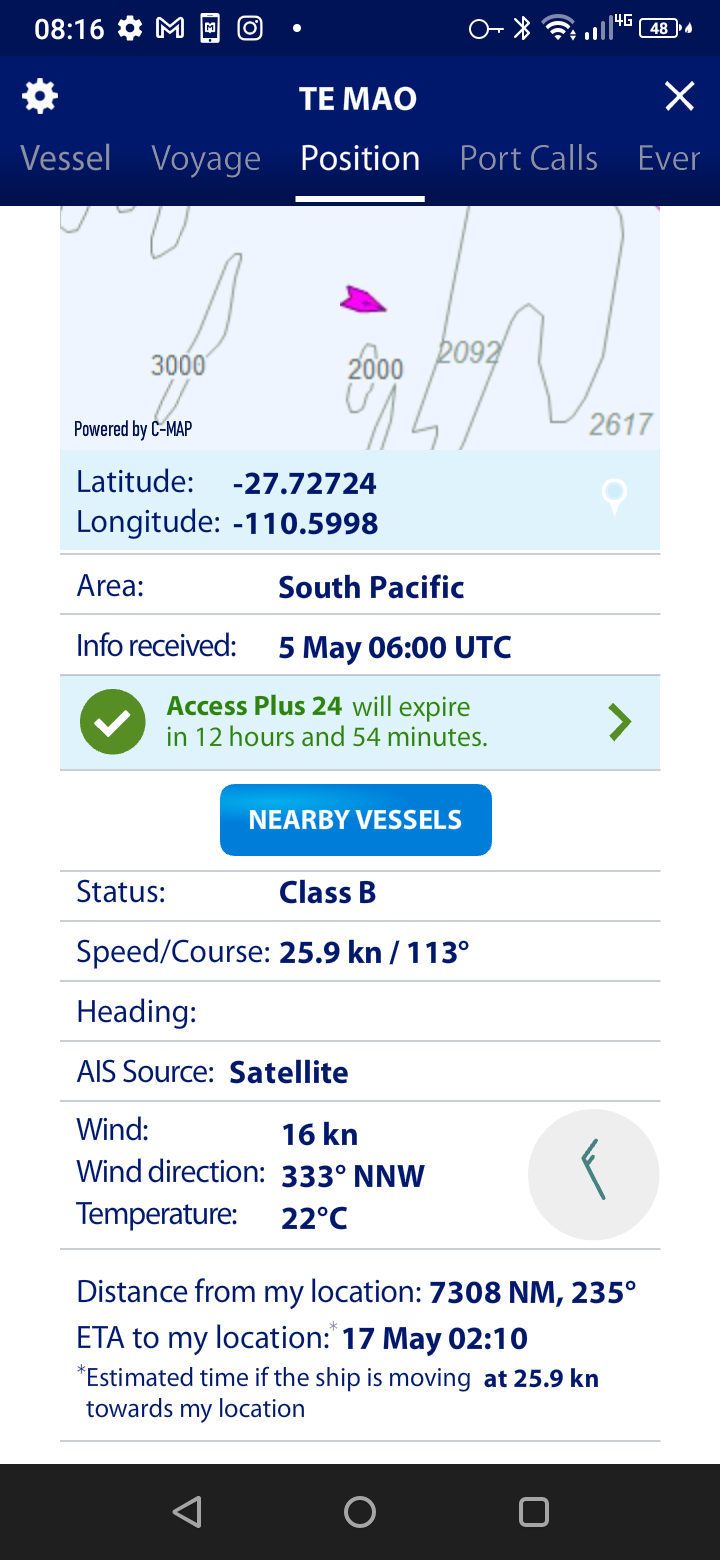Select the Position tab
Screen dimensions: 720x1560
pyautogui.click(x=360, y=158)
